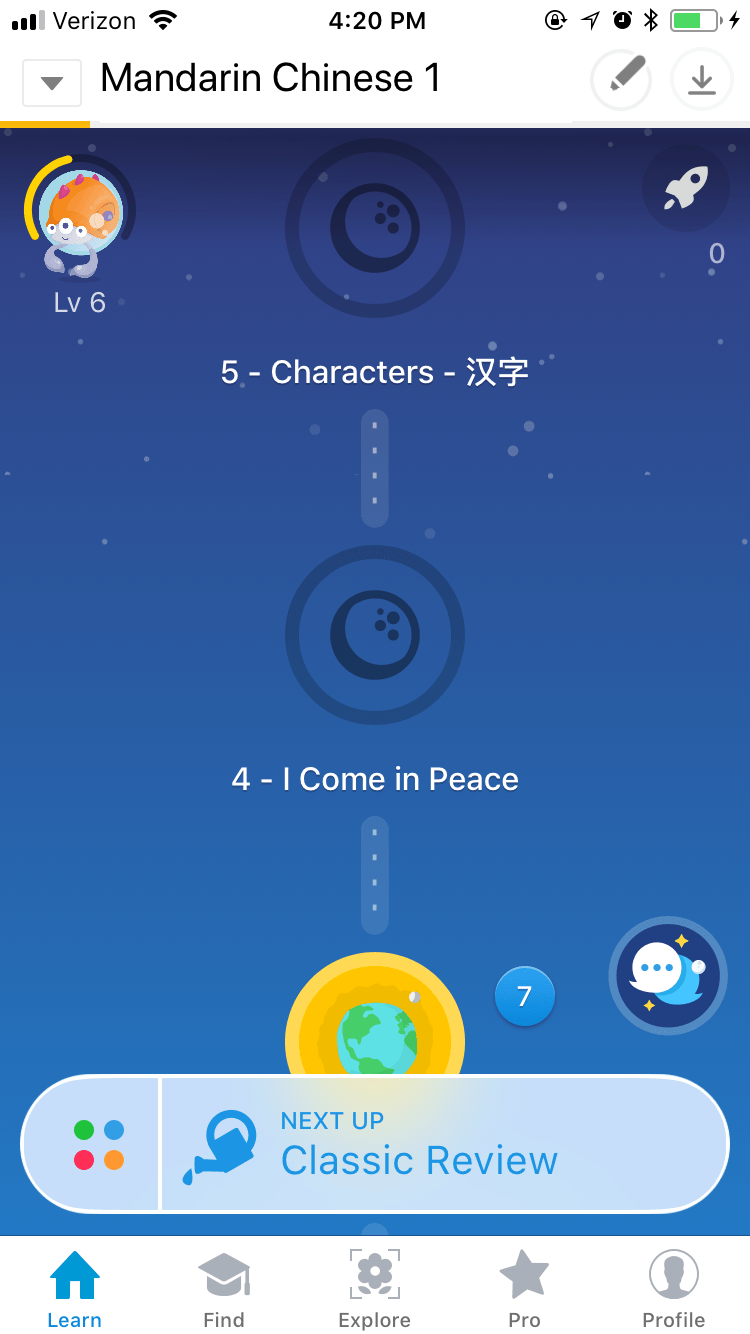750x1334 pixels.
Task: Switch to the Learn tab
Action: [x=75, y=1290]
